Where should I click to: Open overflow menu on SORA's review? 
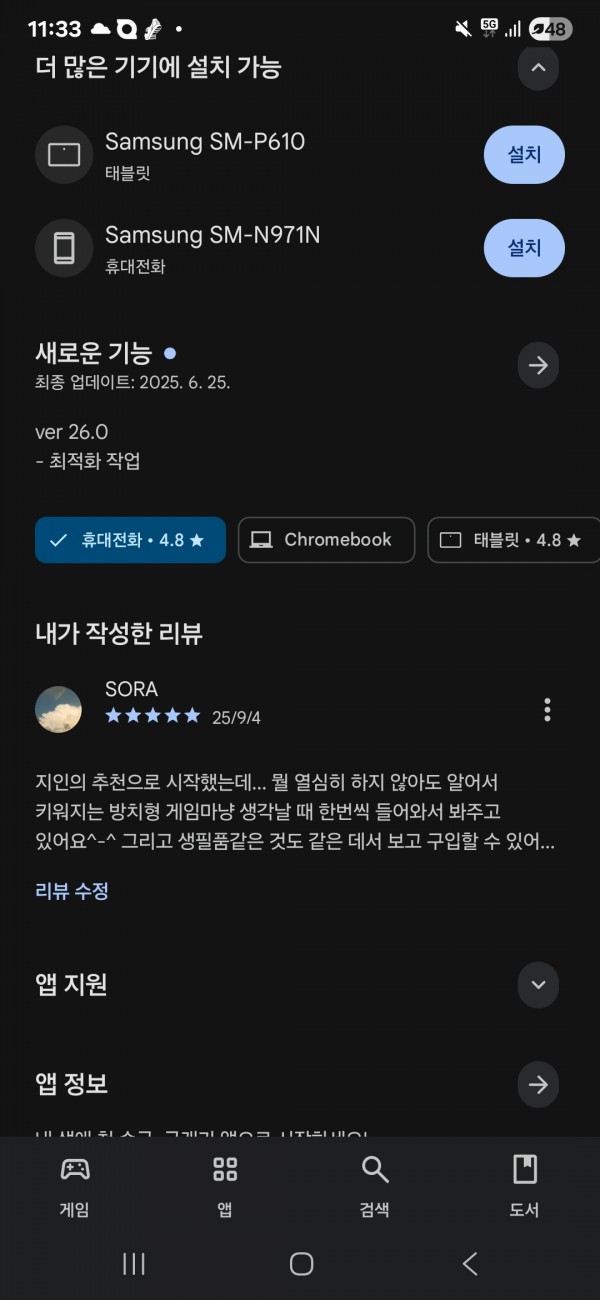pos(547,710)
